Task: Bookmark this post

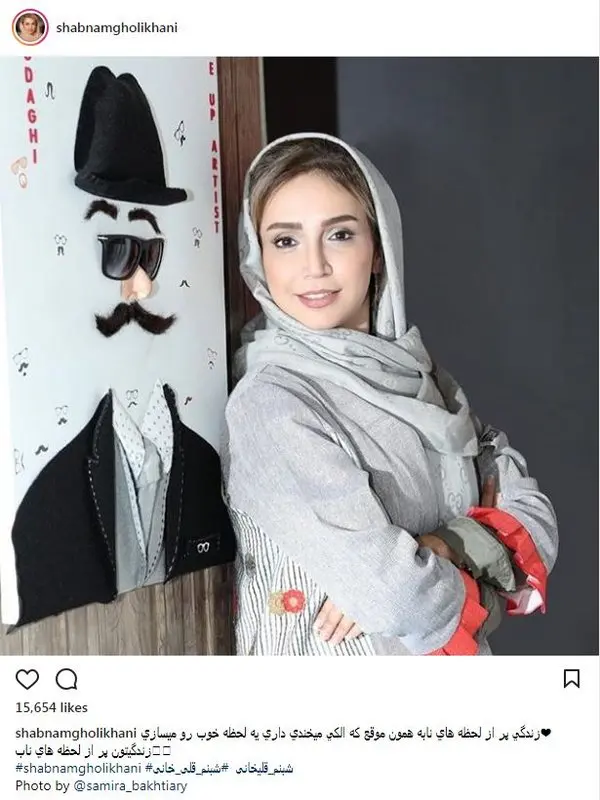Action: click(571, 679)
